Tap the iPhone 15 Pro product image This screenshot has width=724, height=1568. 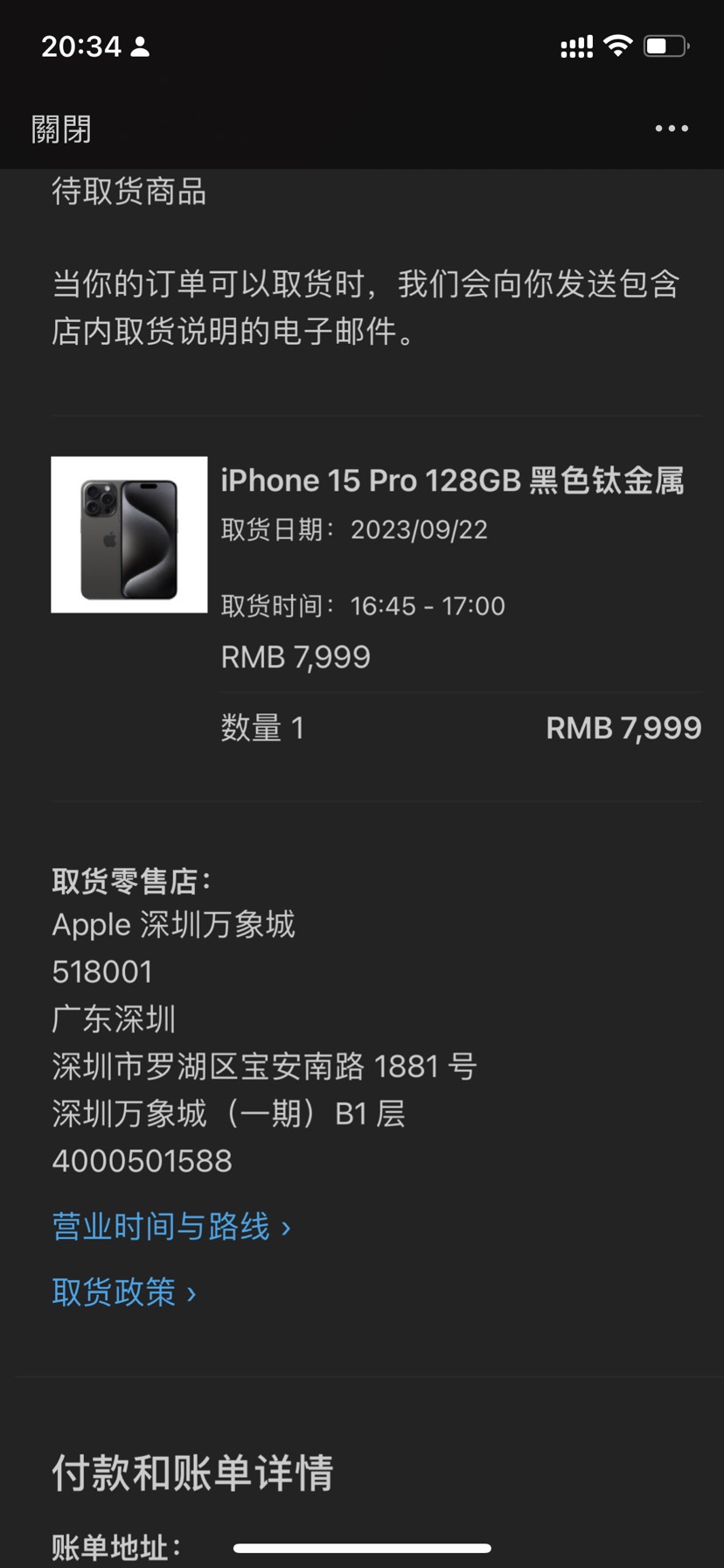tap(129, 535)
